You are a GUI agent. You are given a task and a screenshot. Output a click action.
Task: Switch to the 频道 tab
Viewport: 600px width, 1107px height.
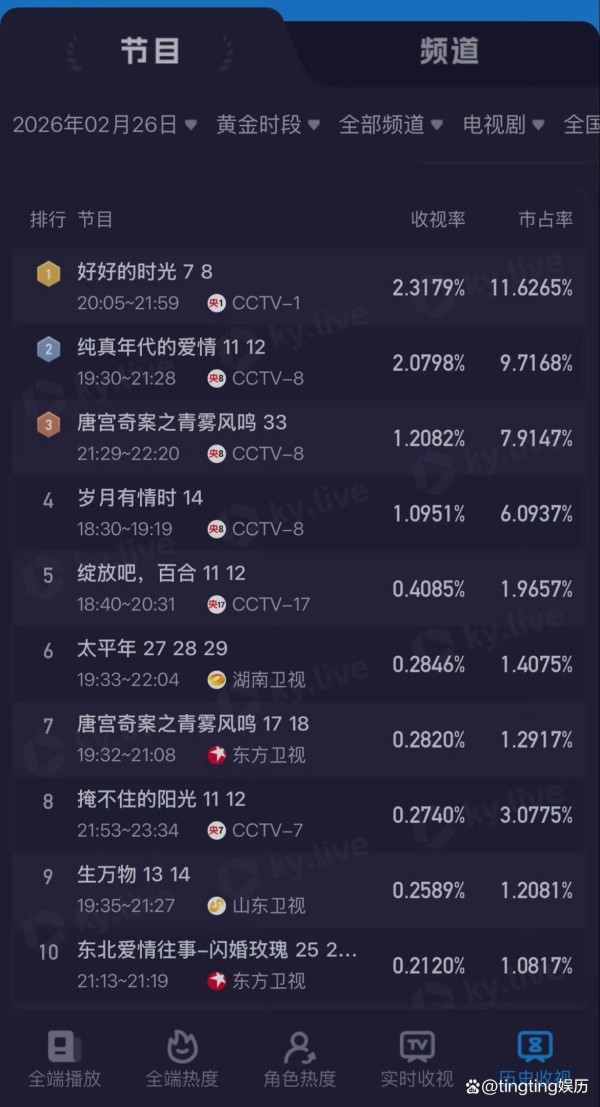point(449,50)
